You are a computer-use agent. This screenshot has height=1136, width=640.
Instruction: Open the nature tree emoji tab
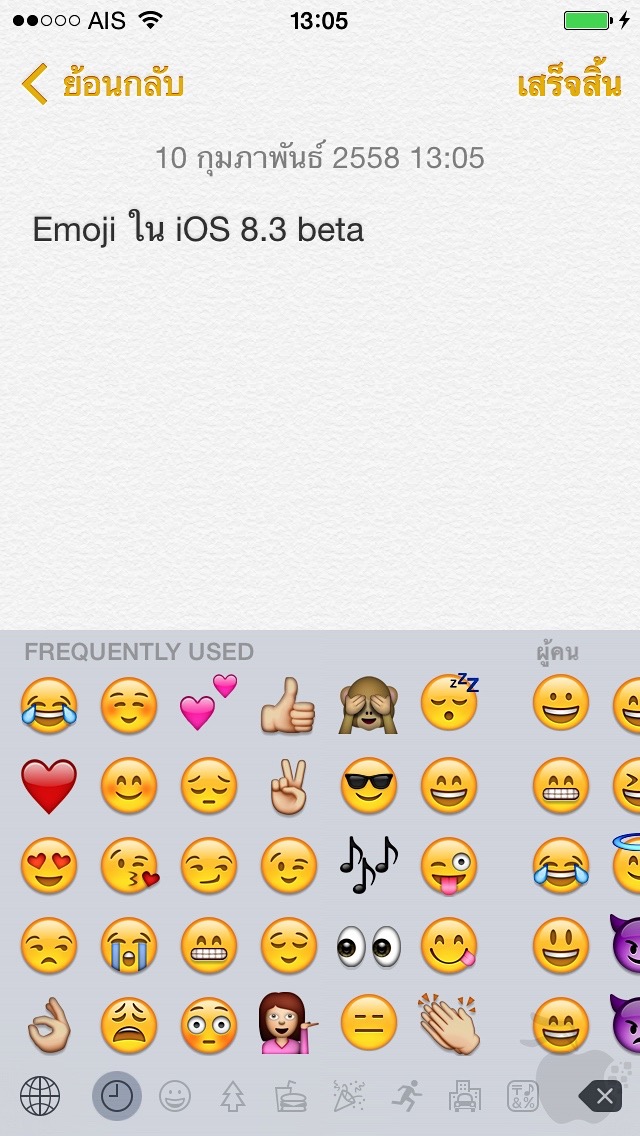tap(233, 1096)
